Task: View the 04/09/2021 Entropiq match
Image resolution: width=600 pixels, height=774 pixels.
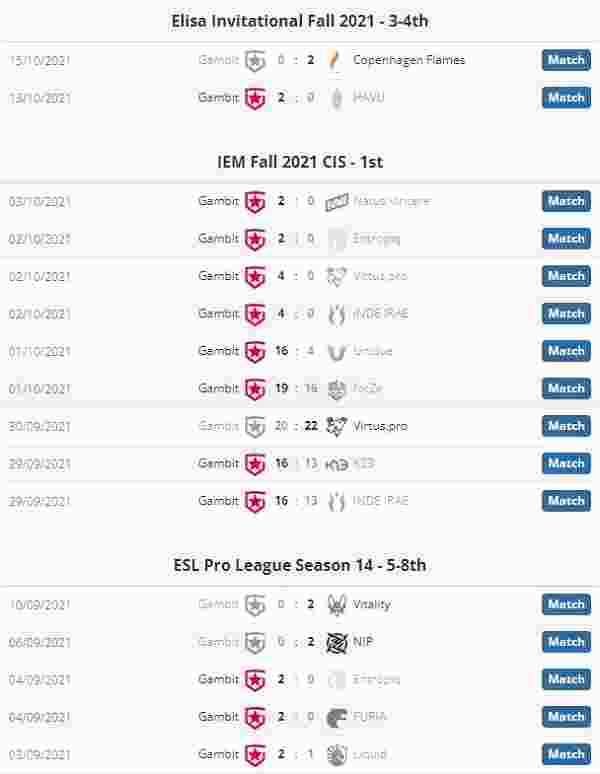Action: pos(566,679)
